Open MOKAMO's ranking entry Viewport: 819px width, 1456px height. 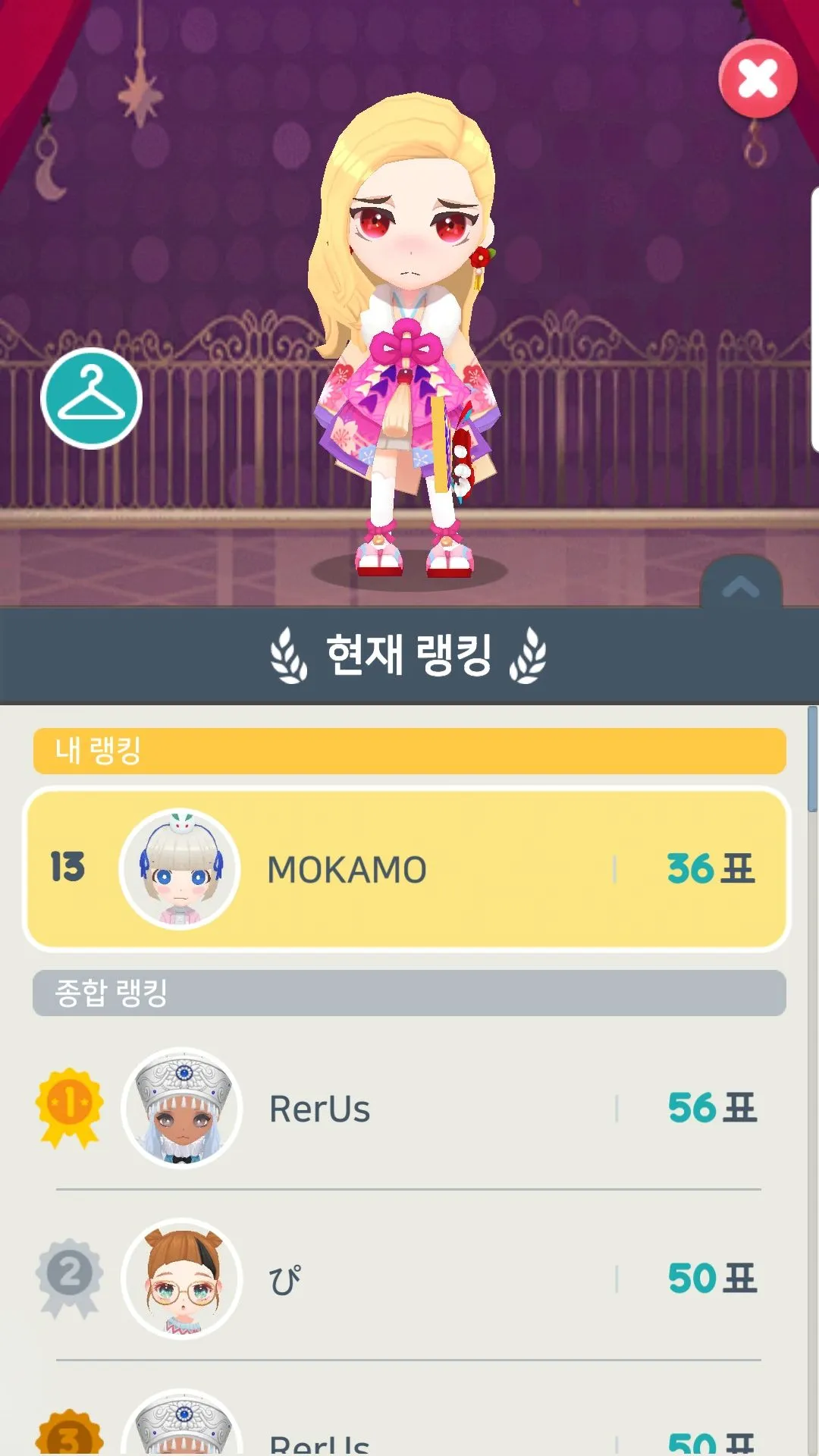point(408,869)
